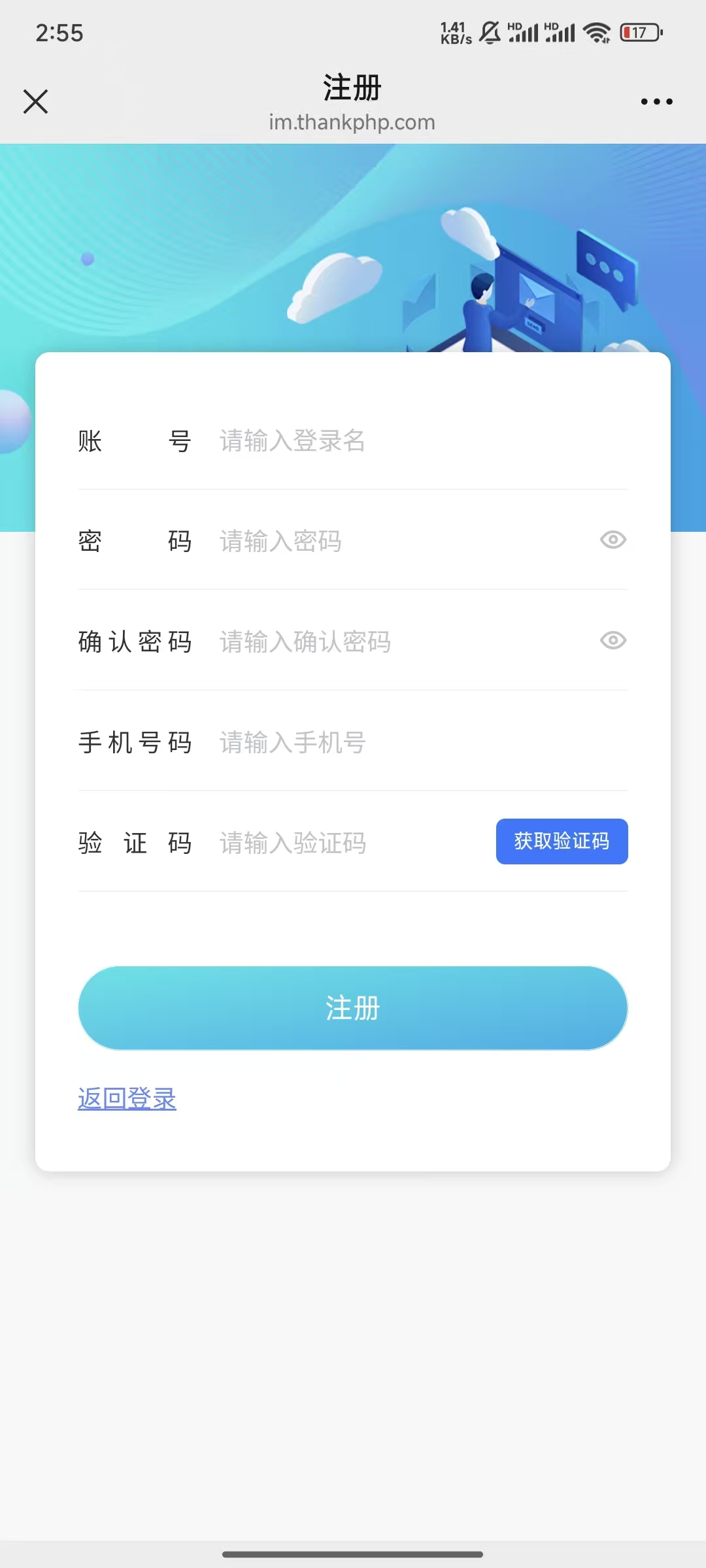The image size is (706, 1568).
Task: Follow the 返回登录 link
Action: 127,1099
